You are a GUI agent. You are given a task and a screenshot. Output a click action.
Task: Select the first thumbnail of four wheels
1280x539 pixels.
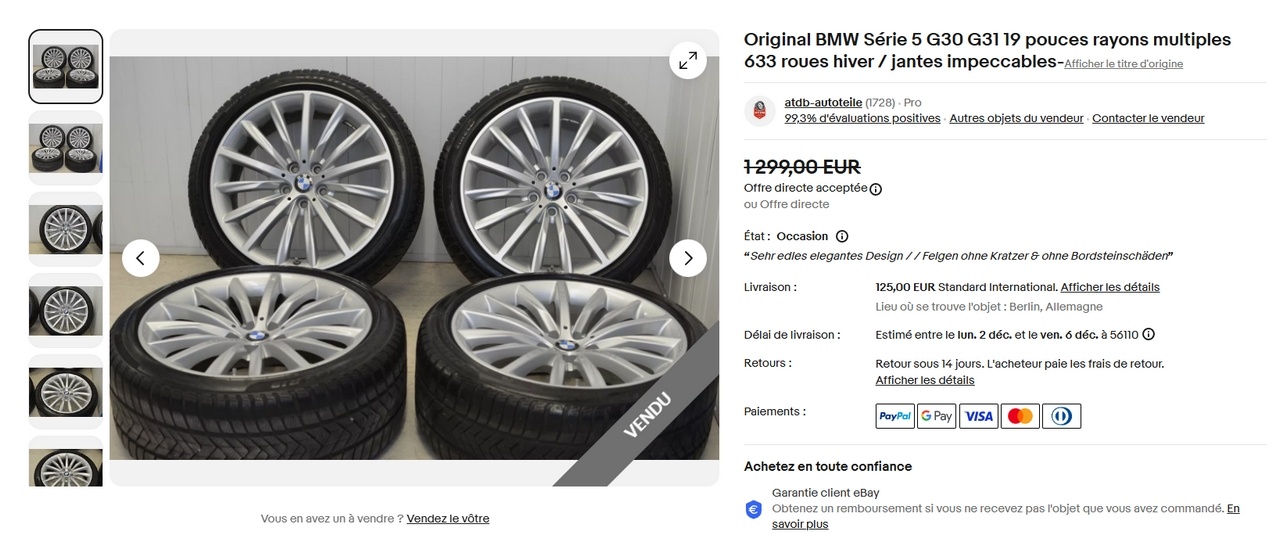tap(66, 67)
